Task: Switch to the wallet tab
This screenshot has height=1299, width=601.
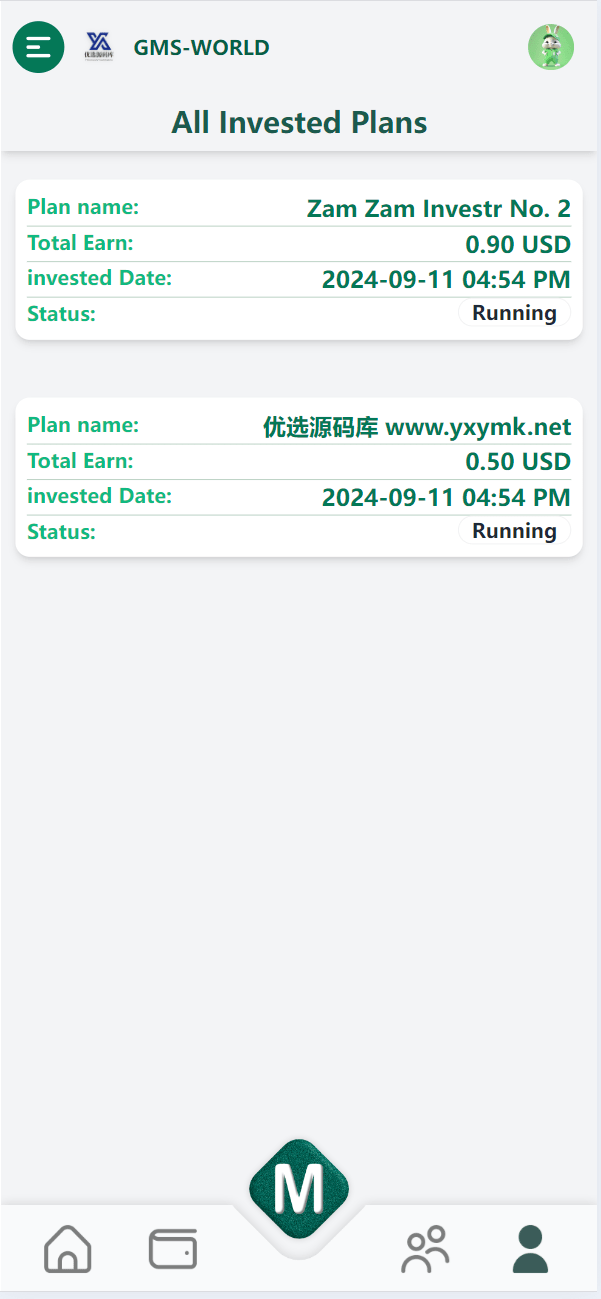Action: tap(173, 1249)
